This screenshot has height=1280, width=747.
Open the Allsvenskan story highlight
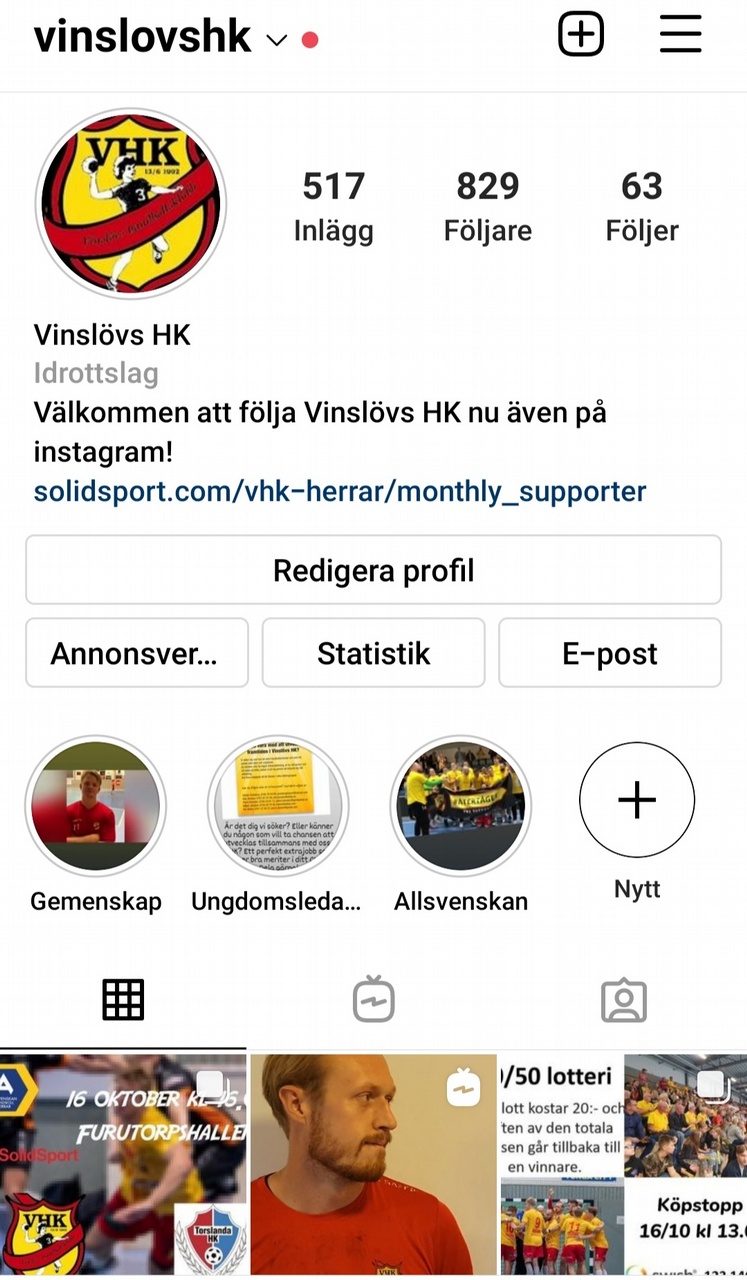point(460,806)
